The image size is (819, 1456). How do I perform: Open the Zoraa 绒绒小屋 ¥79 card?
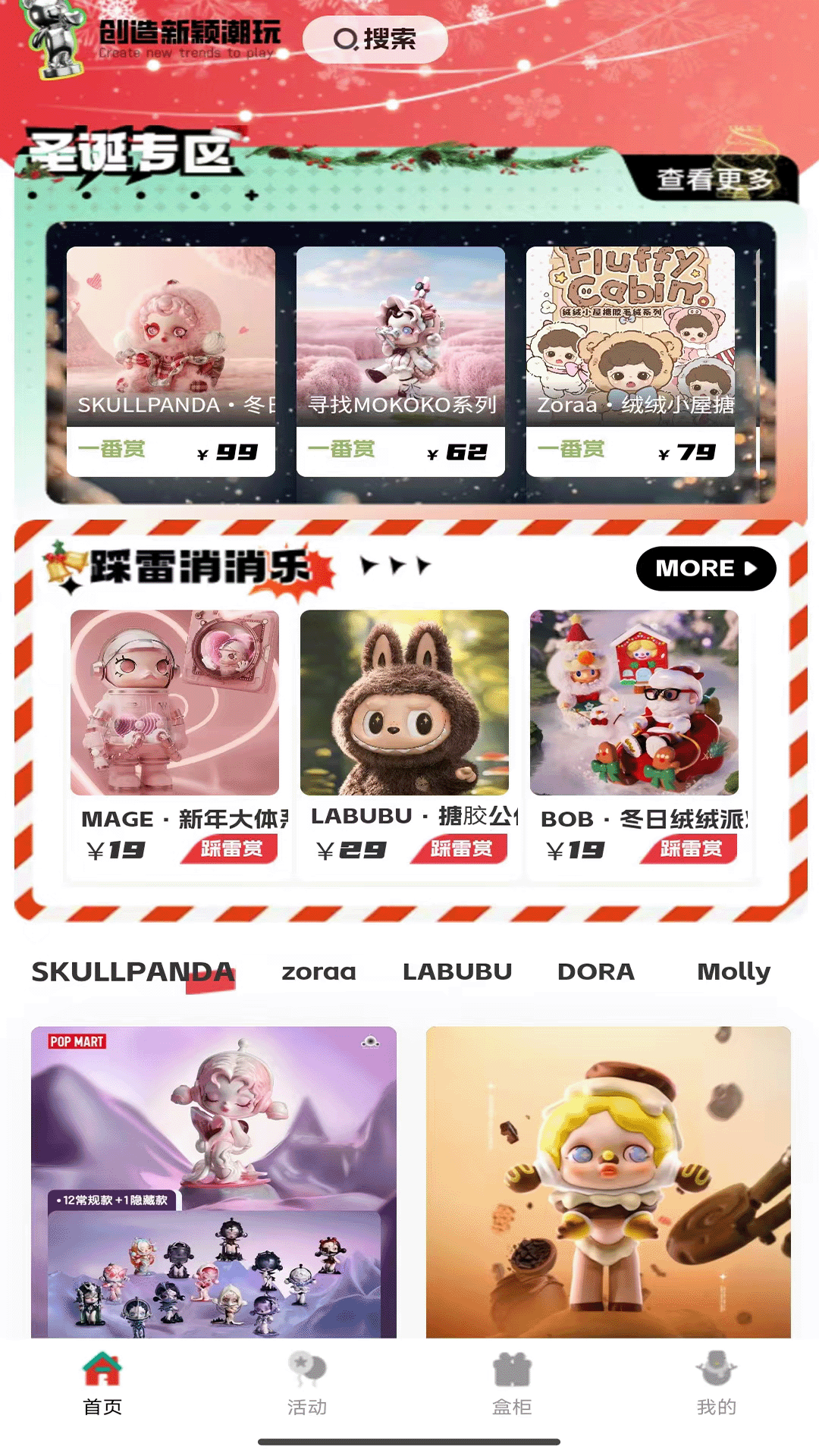click(x=630, y=361)
